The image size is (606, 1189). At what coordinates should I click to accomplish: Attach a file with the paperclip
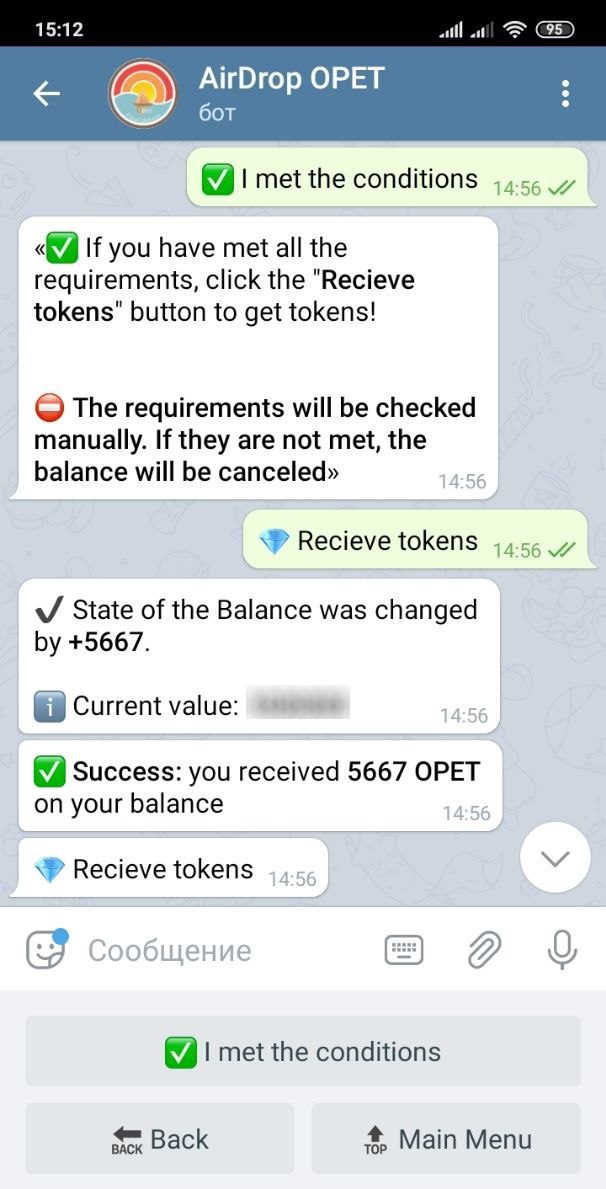coord(484,950)
